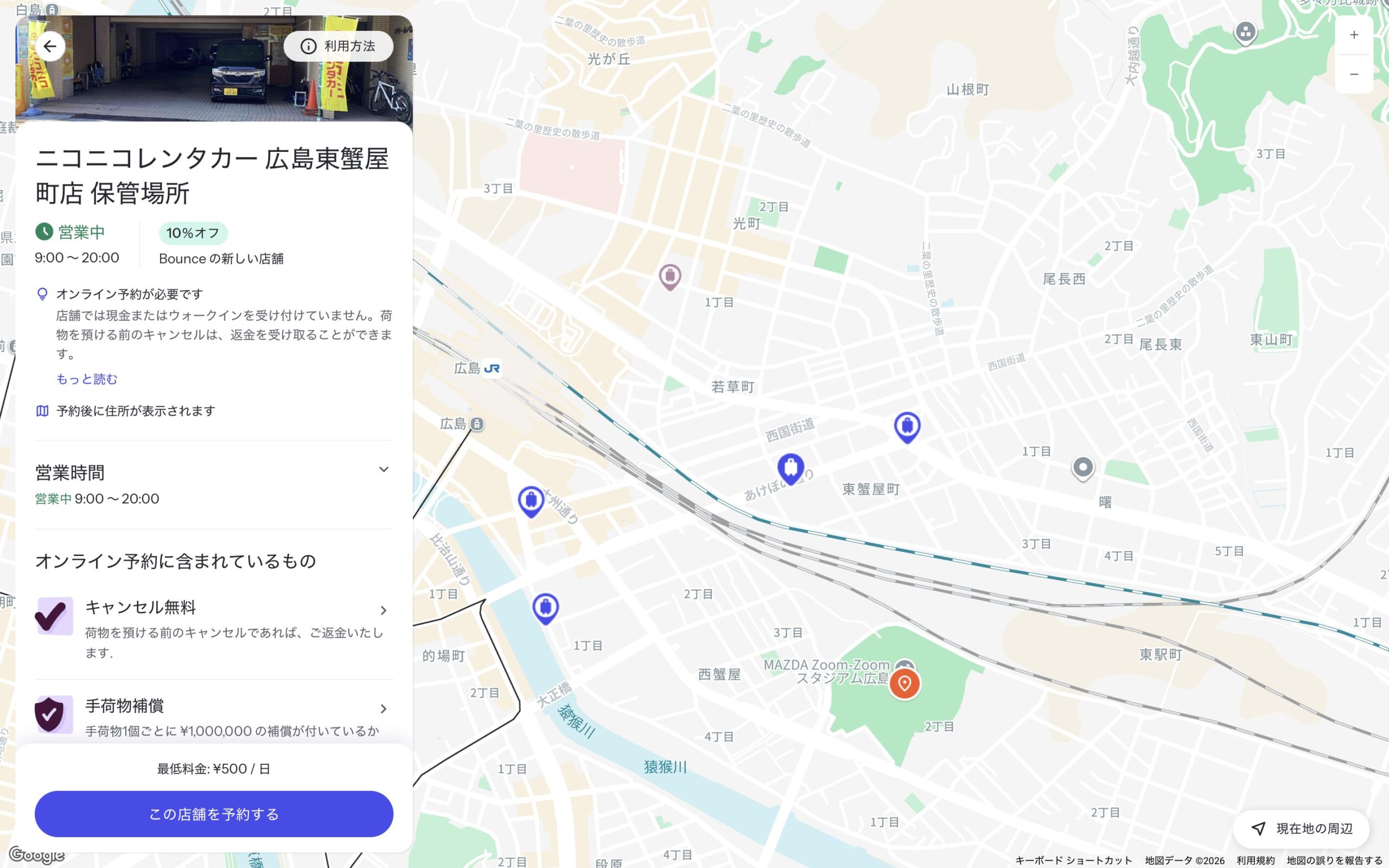Select the luggage pin near 1丁目 by 光町
The width and height of the screenshot is (1389, 868).
point(669,276)
